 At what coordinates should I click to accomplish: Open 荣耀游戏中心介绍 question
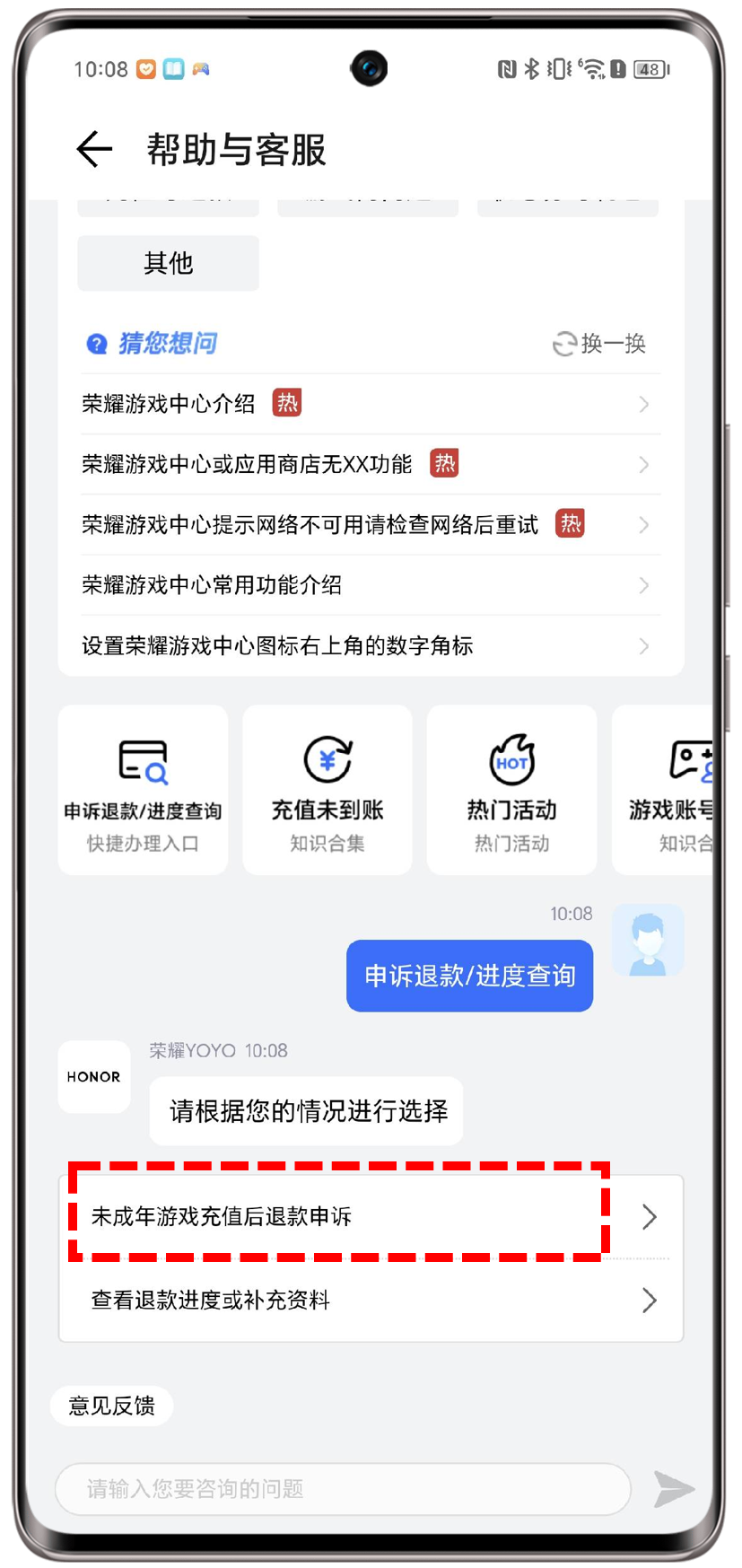(x=370, y=404)
